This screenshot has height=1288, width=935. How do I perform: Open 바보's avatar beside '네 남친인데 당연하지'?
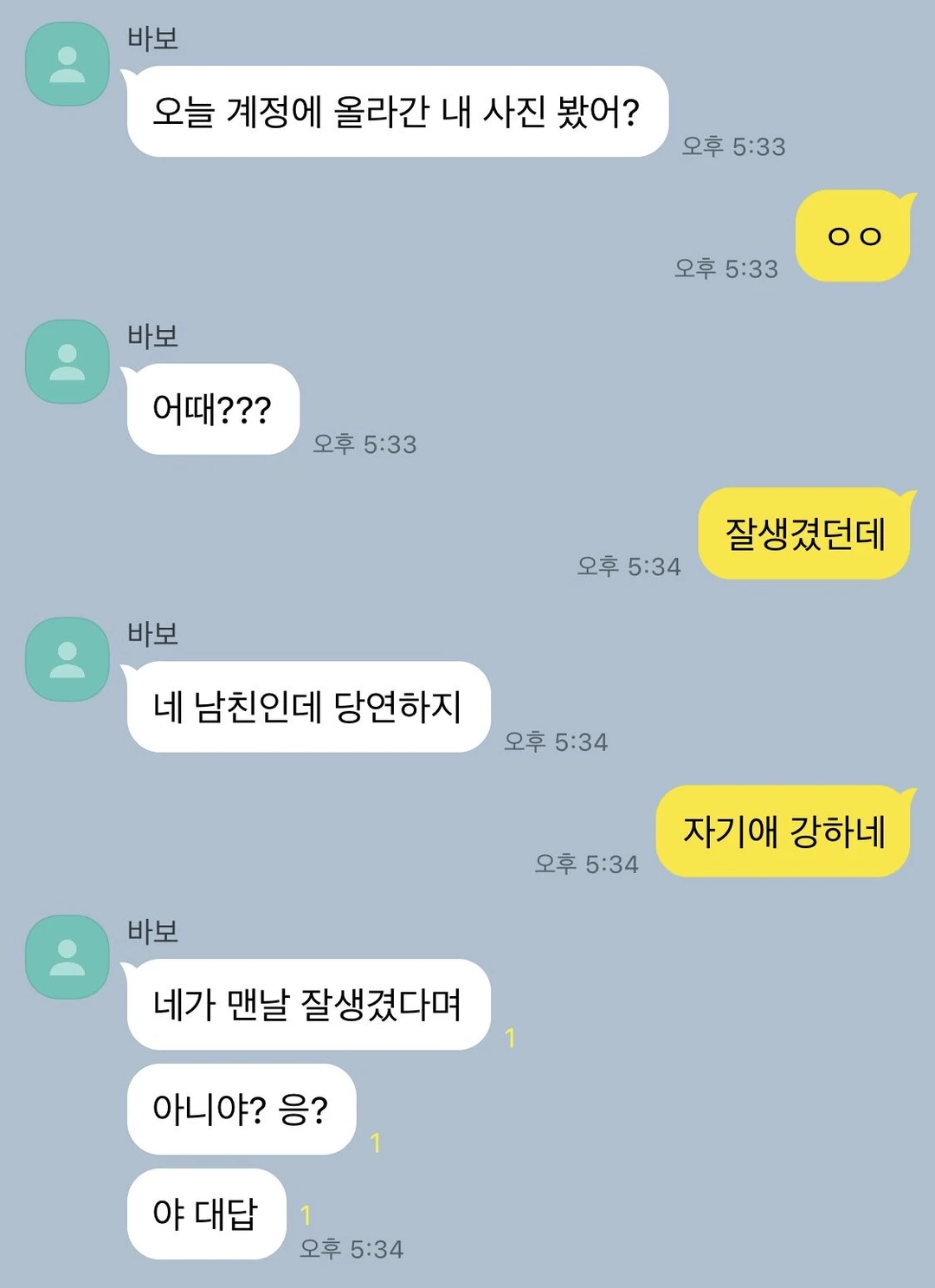[x=68, y=660]
